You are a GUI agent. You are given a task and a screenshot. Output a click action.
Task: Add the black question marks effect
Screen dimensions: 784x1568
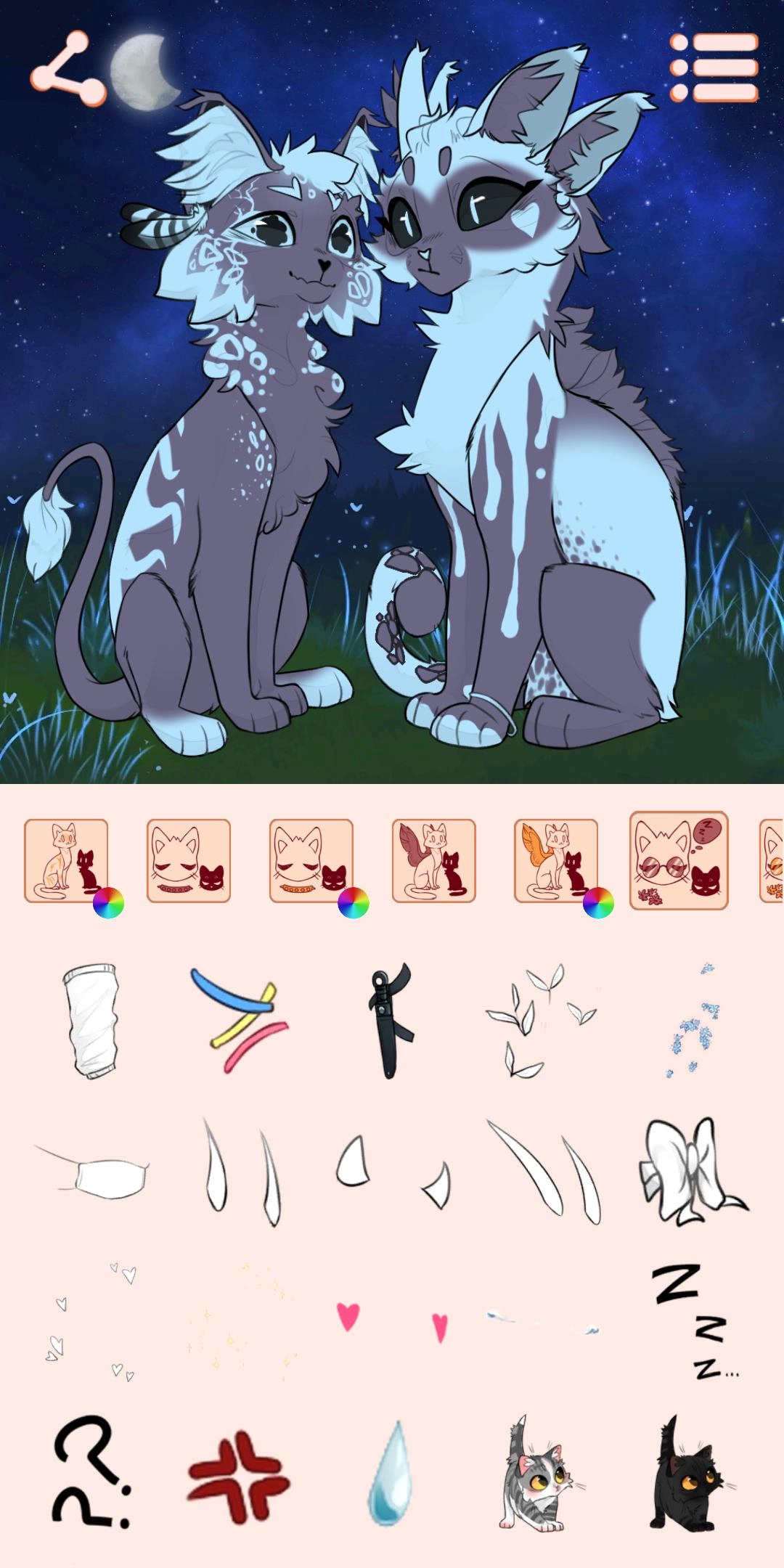(x=91, y=1471)
